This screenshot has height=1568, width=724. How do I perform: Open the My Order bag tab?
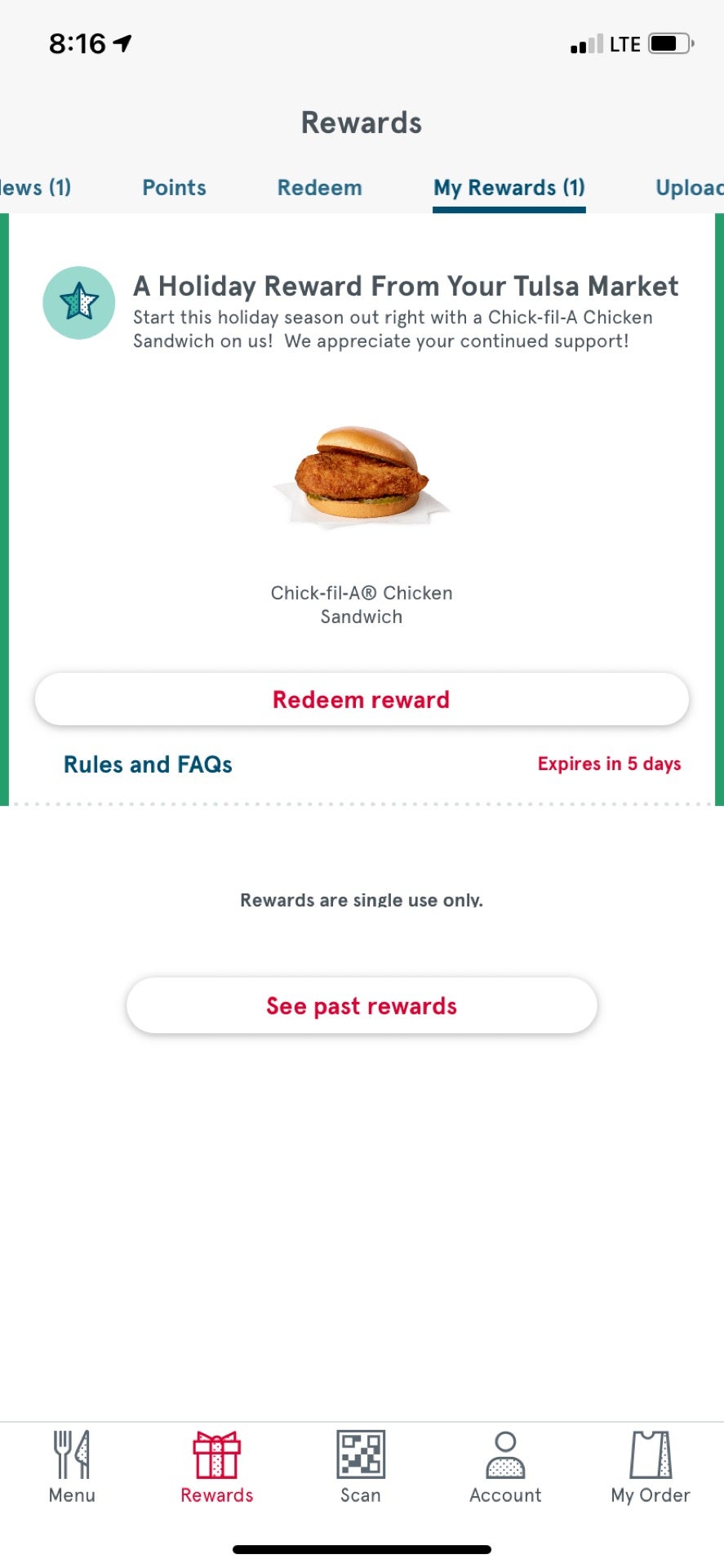(x=651, y=1468)
